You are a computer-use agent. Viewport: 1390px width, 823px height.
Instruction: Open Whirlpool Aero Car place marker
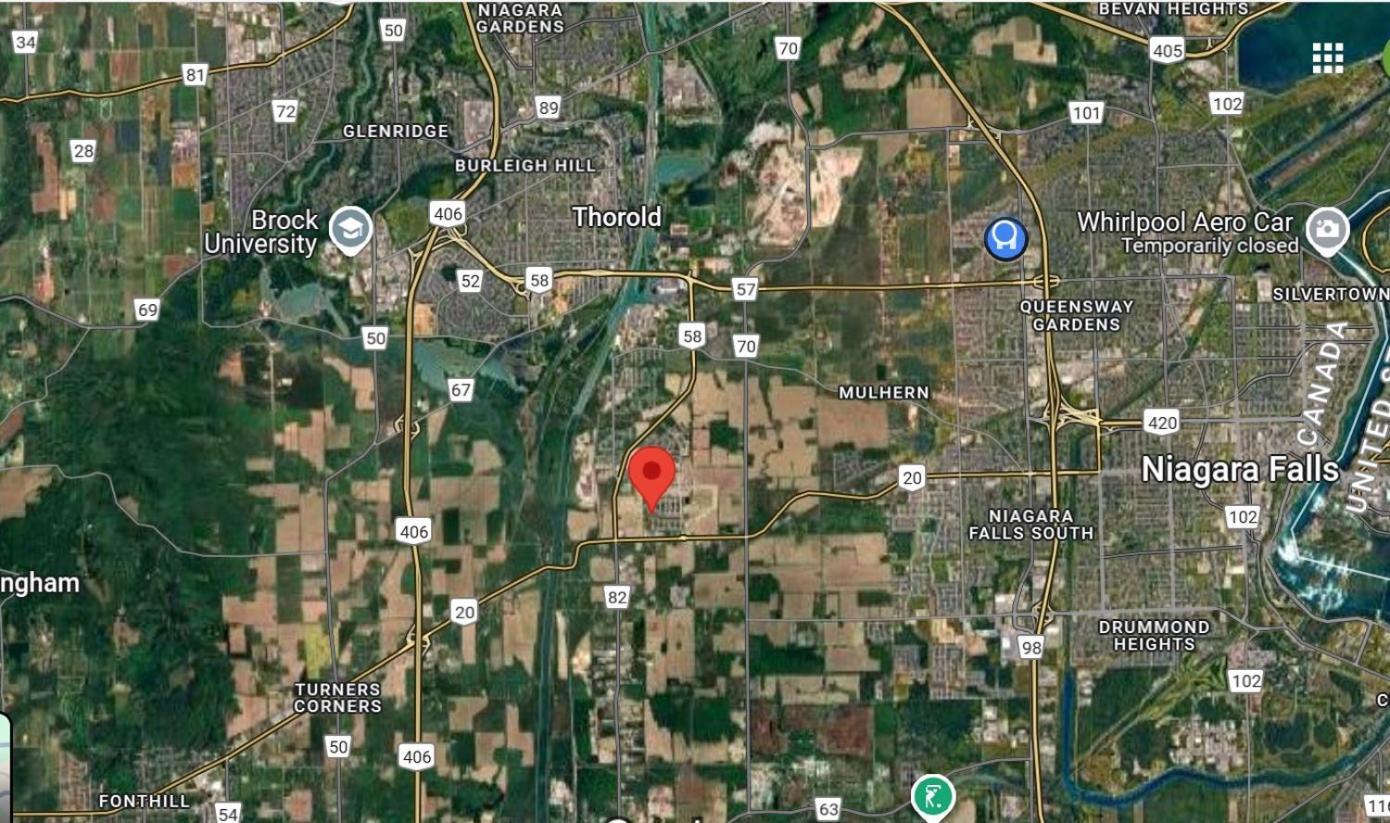pos(1326,229)
